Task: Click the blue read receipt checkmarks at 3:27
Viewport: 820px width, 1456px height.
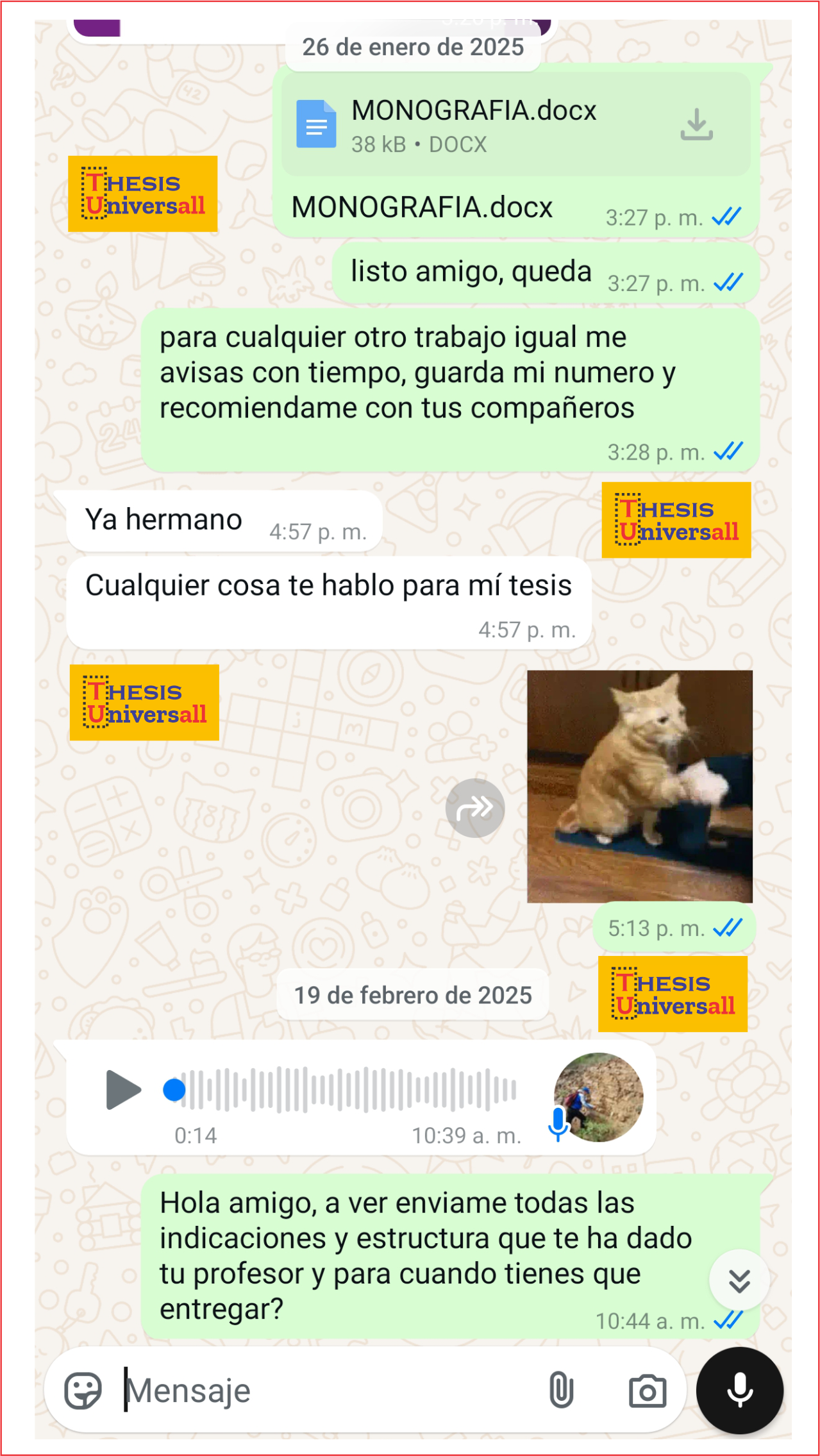Action: tap(728, 216)
